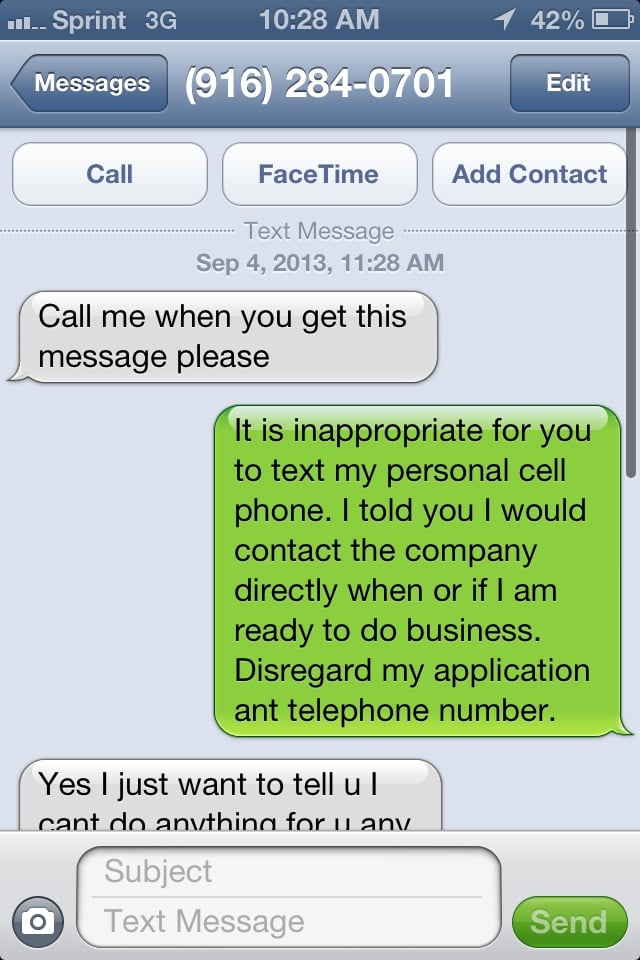The image size is (640, 960).
Task: Tap the Text Message input field
Action: (x=288, y=921)
